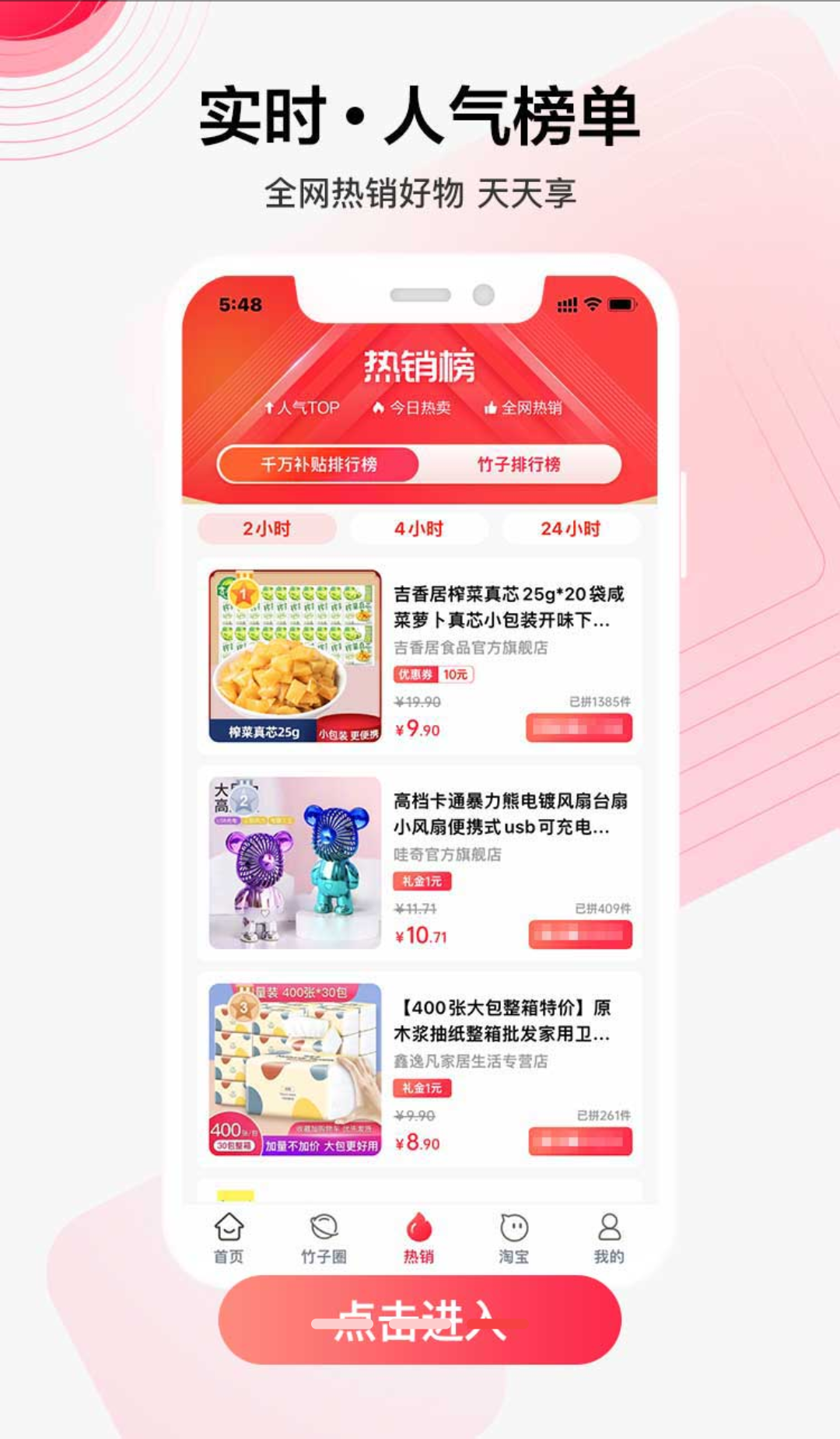The height and width of the screenshot is (1439, 840).
Task: Tap the 礼金1元 tag on fan product
Action: 422,883
